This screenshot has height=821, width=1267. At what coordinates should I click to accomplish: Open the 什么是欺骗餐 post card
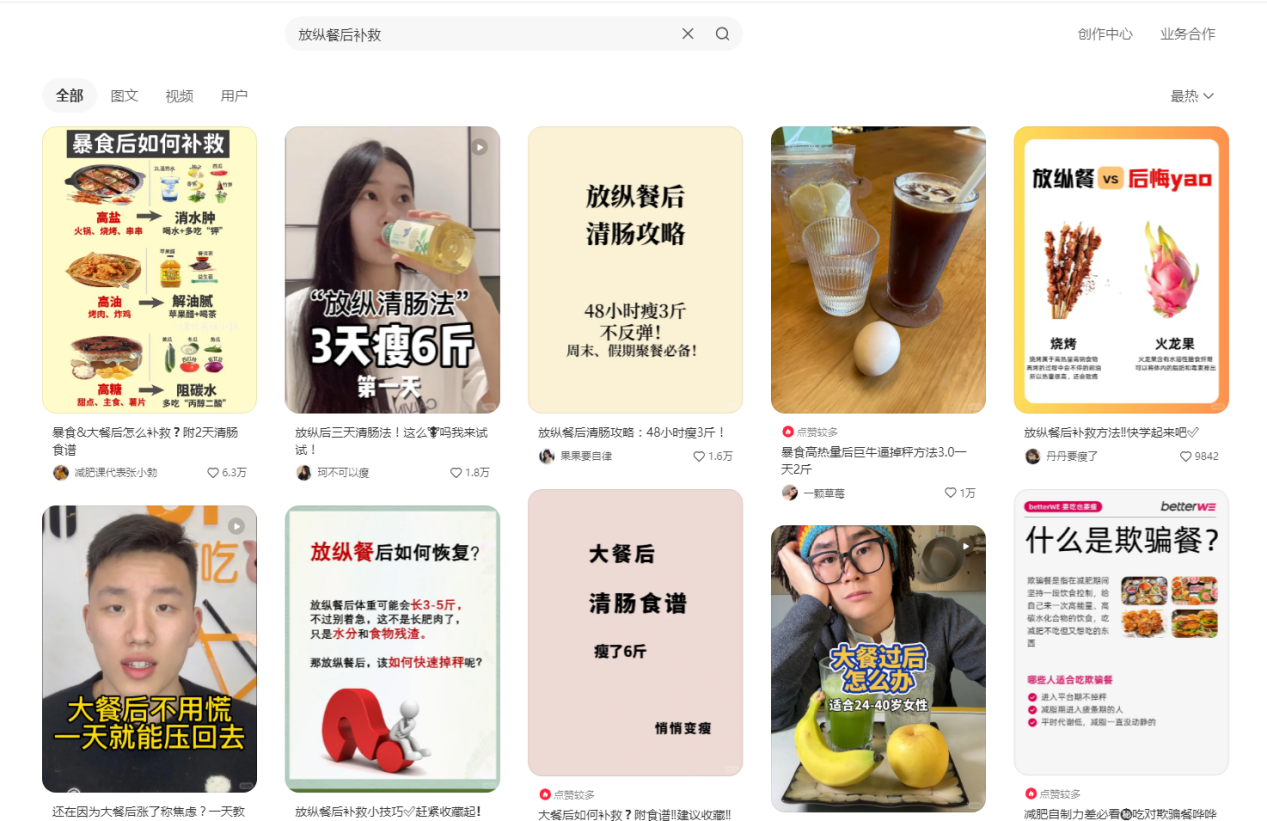(1121, 632)
